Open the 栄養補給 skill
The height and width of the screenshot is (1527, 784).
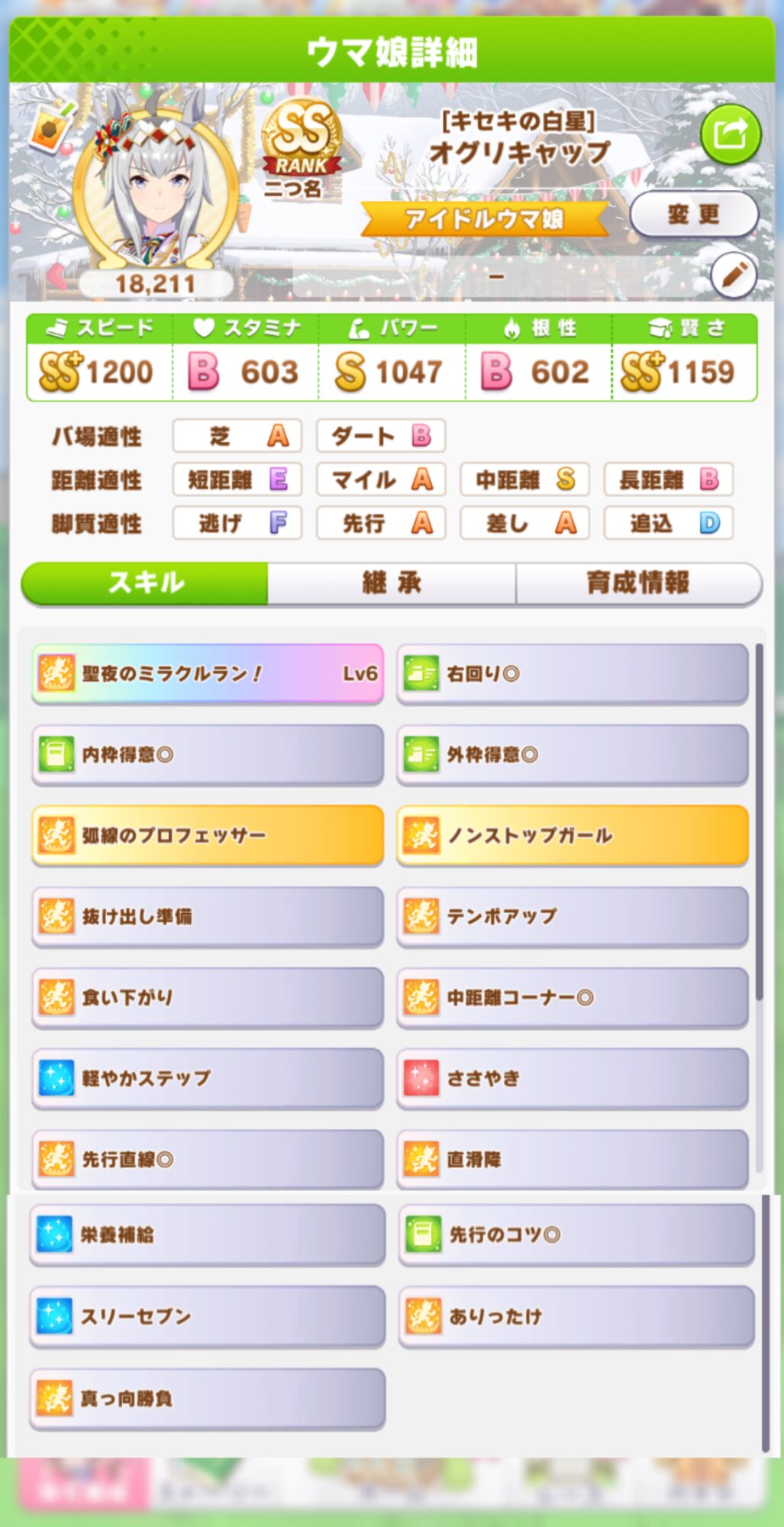208,1235
